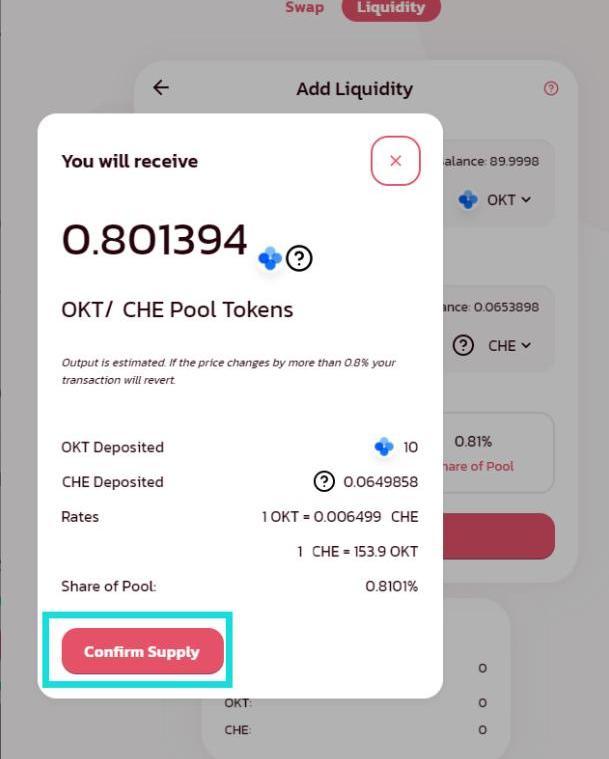Open the OKT token dropdown
This screenshot has height=759, width=609.
497,200
